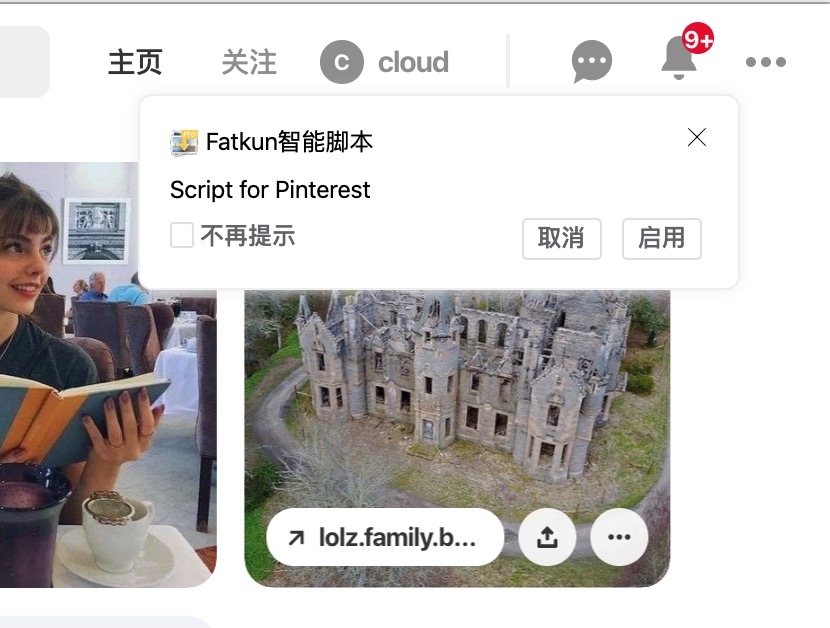Open the pin of woman reading

[100, 400]
